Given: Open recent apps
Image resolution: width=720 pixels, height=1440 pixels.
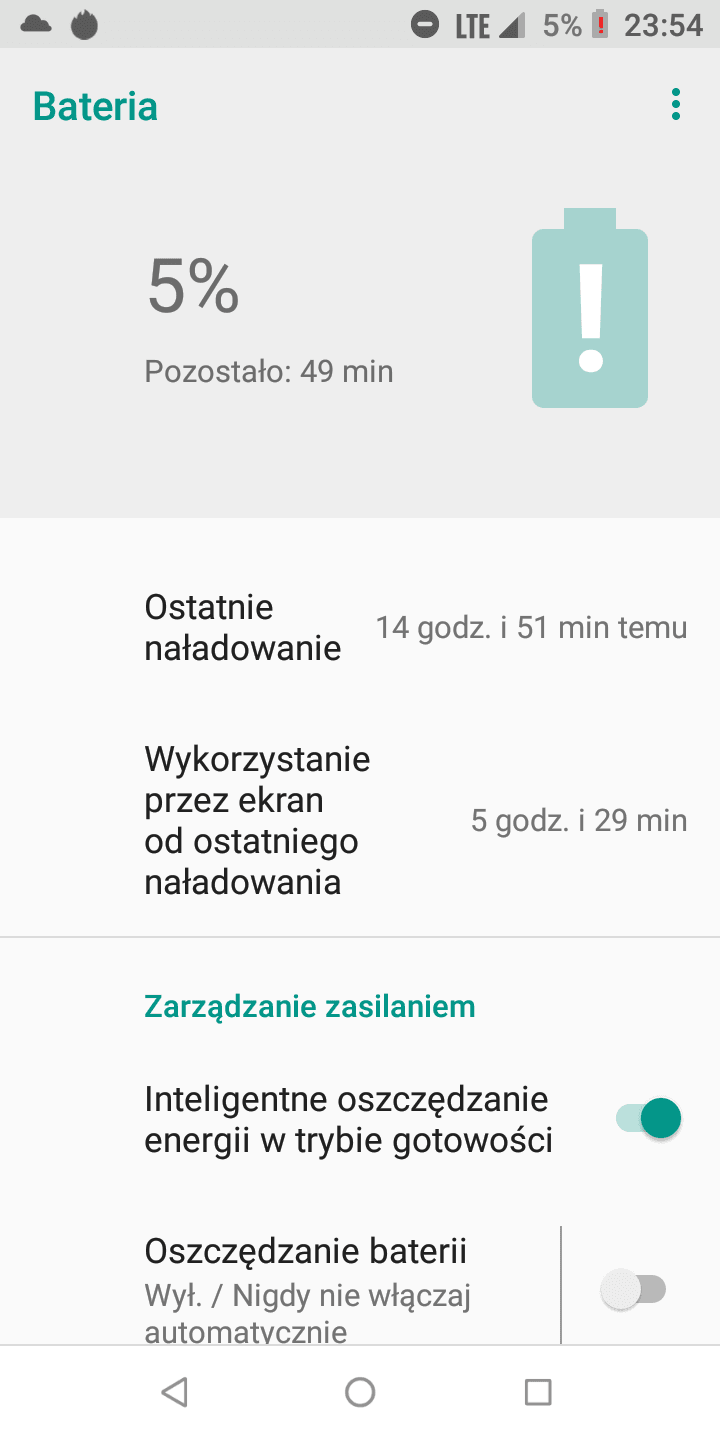Looking at the screenshot, I should 538,1392.
